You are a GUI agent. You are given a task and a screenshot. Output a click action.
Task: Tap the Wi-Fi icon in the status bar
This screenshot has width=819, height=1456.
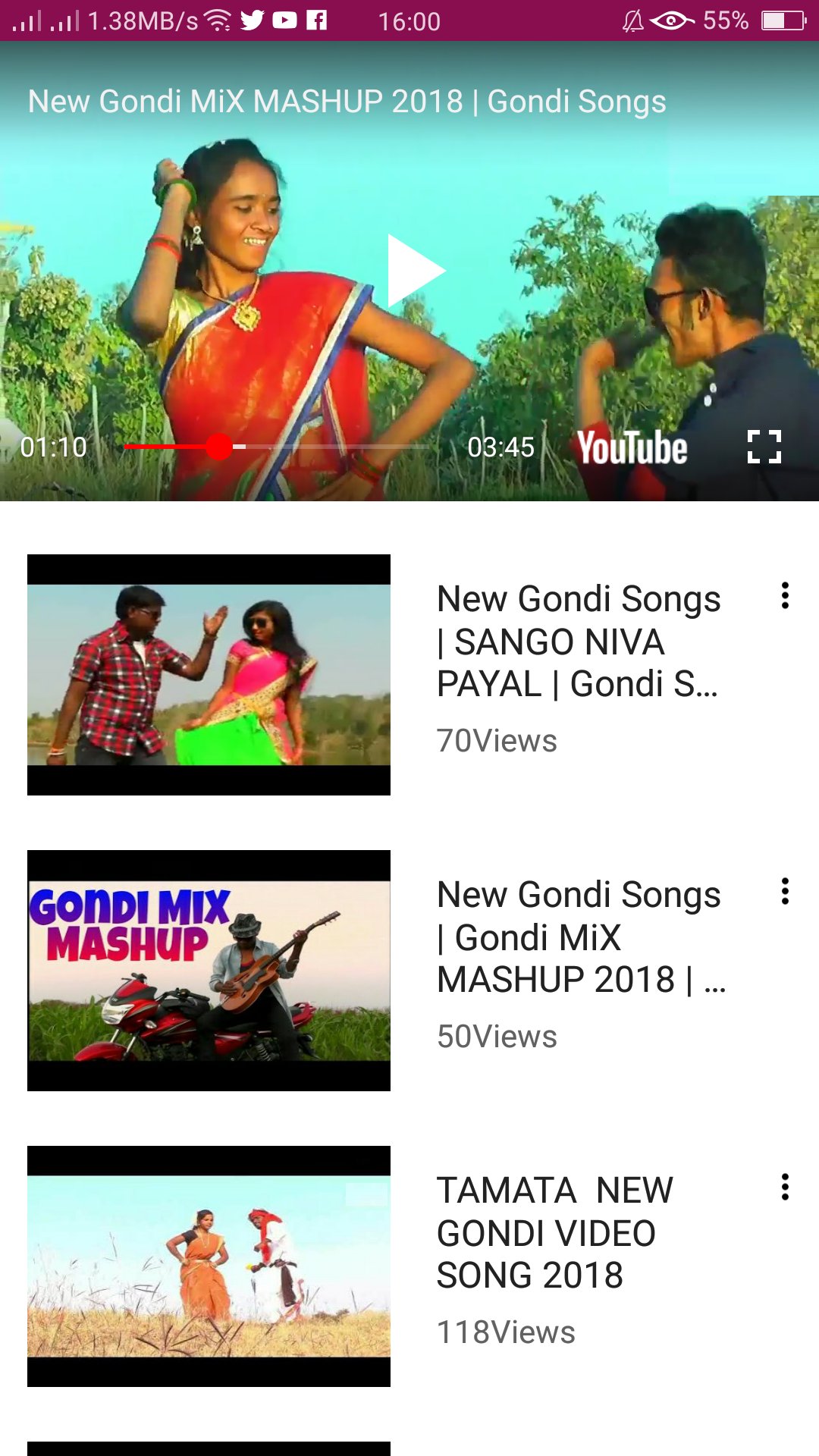pos(218,20)
